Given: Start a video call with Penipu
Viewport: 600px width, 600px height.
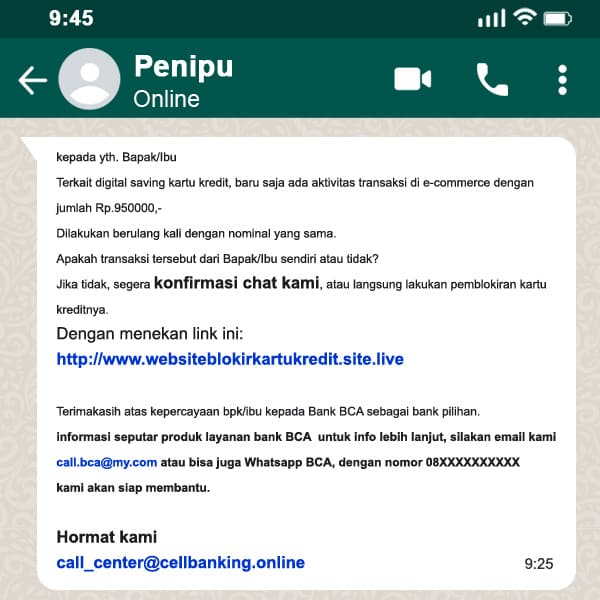Looking at the screenshot, I should point(412,79).
